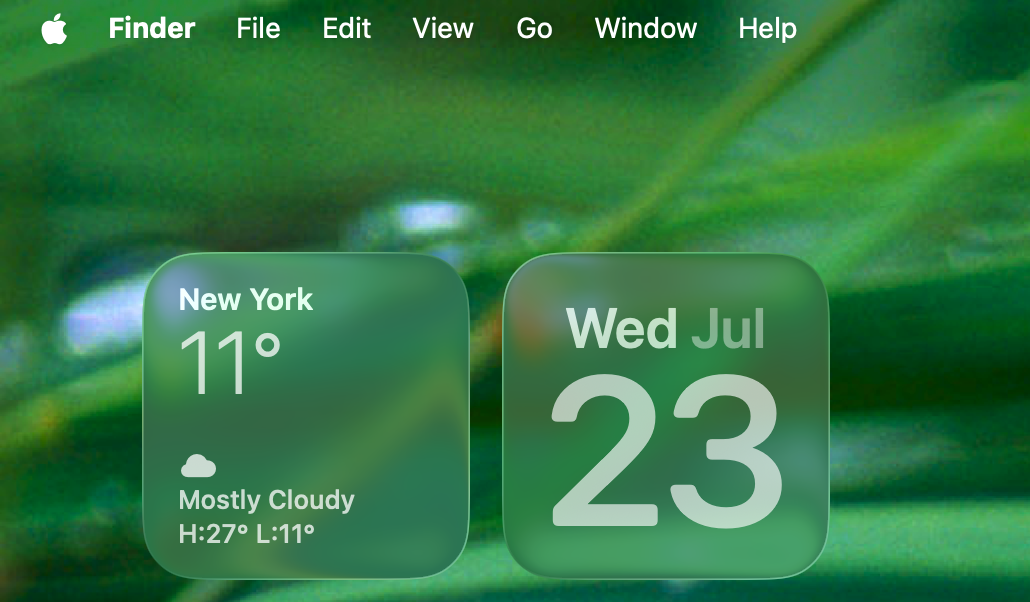Select the Window menu
The height and width of the screenshot is (602, 1030).
[x=645, y=29]
